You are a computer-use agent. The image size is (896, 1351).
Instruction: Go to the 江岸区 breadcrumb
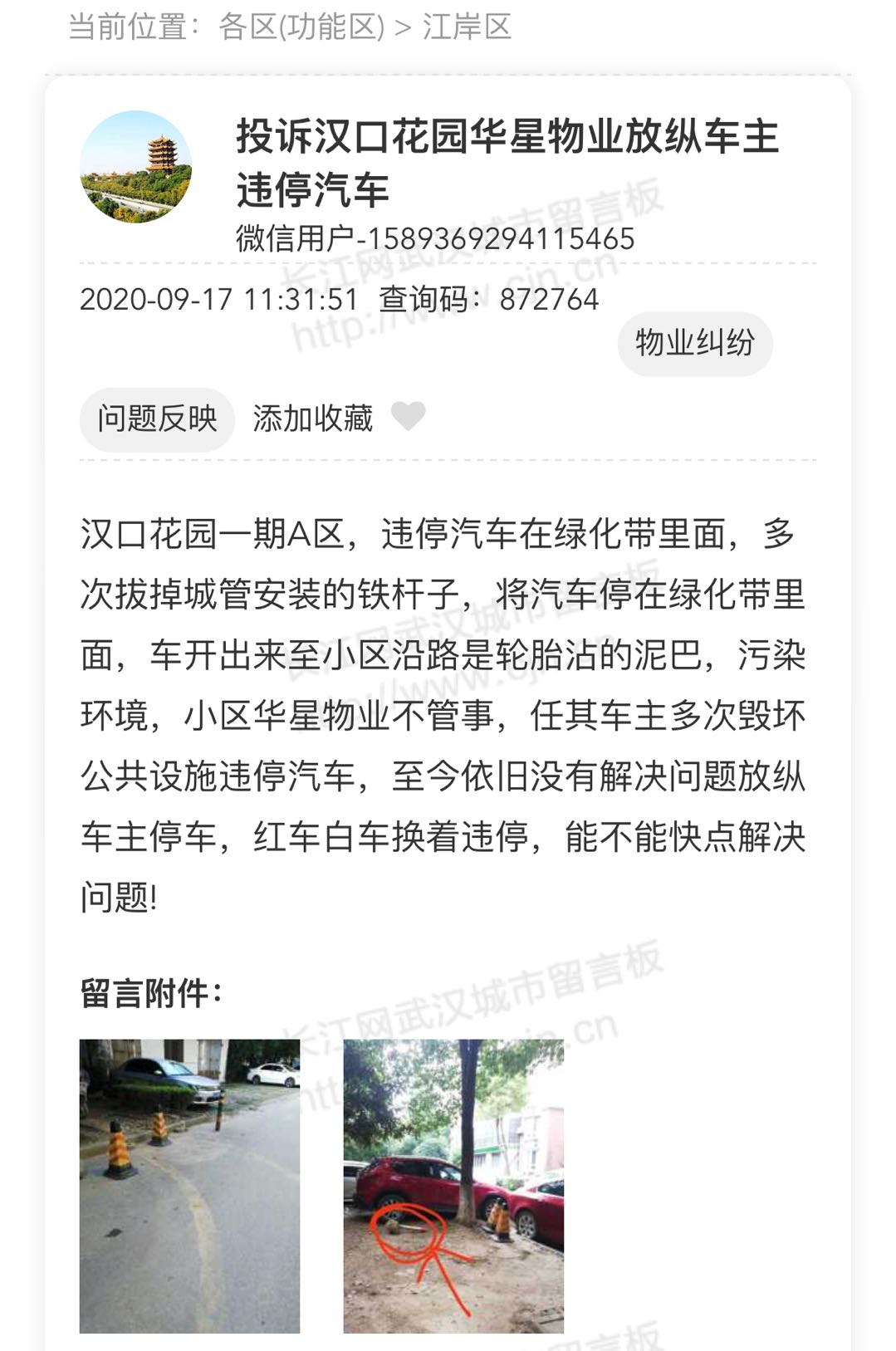point(467,27)
